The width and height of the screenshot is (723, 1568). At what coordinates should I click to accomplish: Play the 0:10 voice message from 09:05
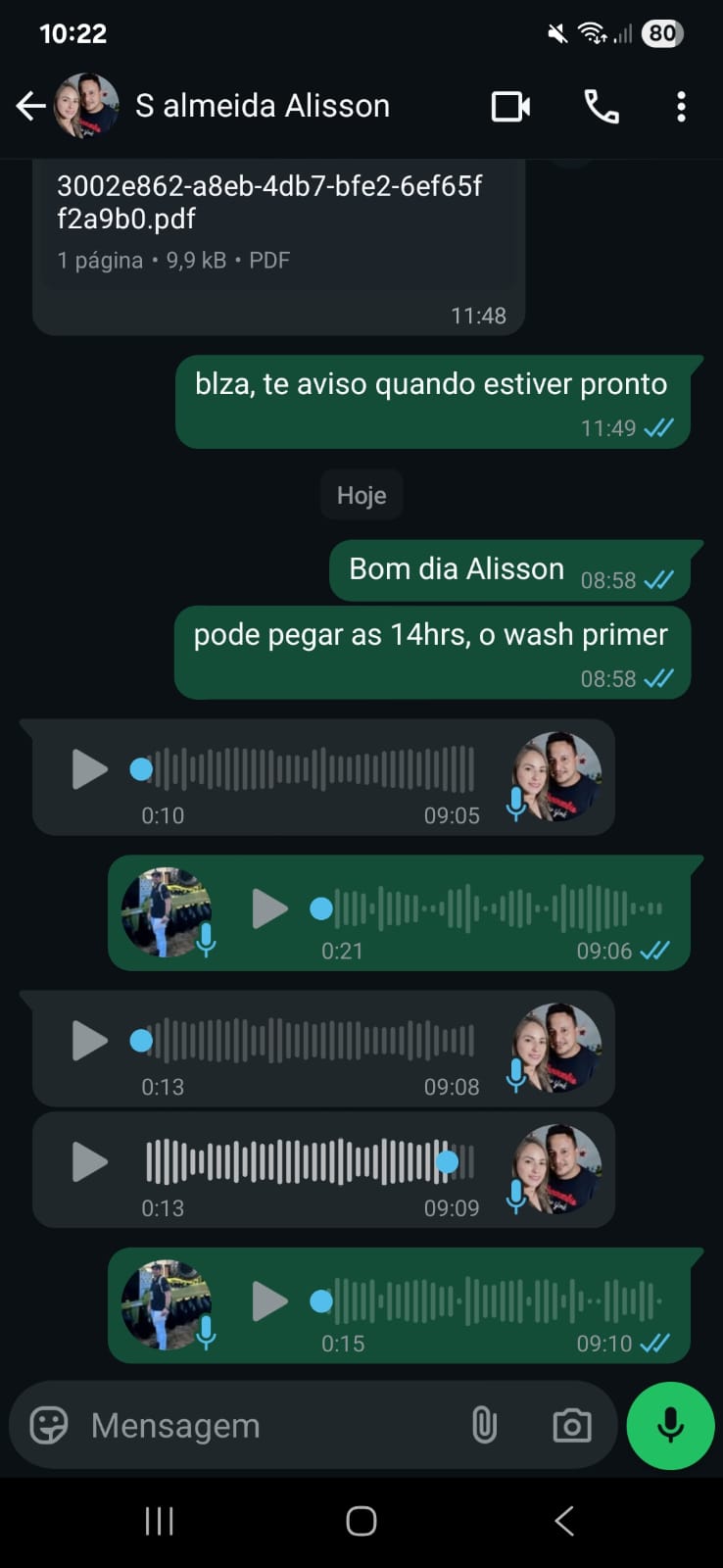coord(89,769)
